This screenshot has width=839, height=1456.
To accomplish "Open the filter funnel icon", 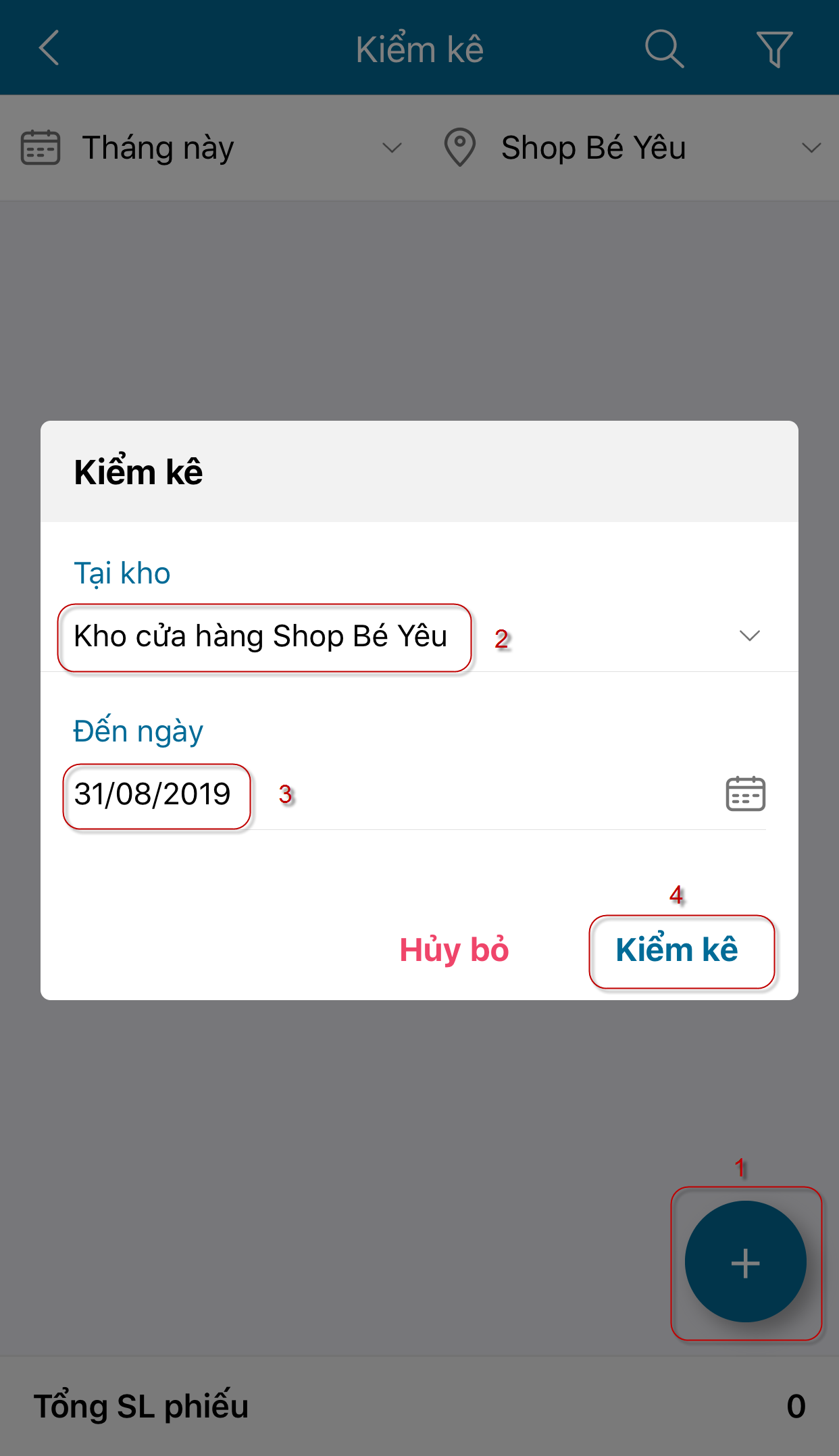I will 774,49.
